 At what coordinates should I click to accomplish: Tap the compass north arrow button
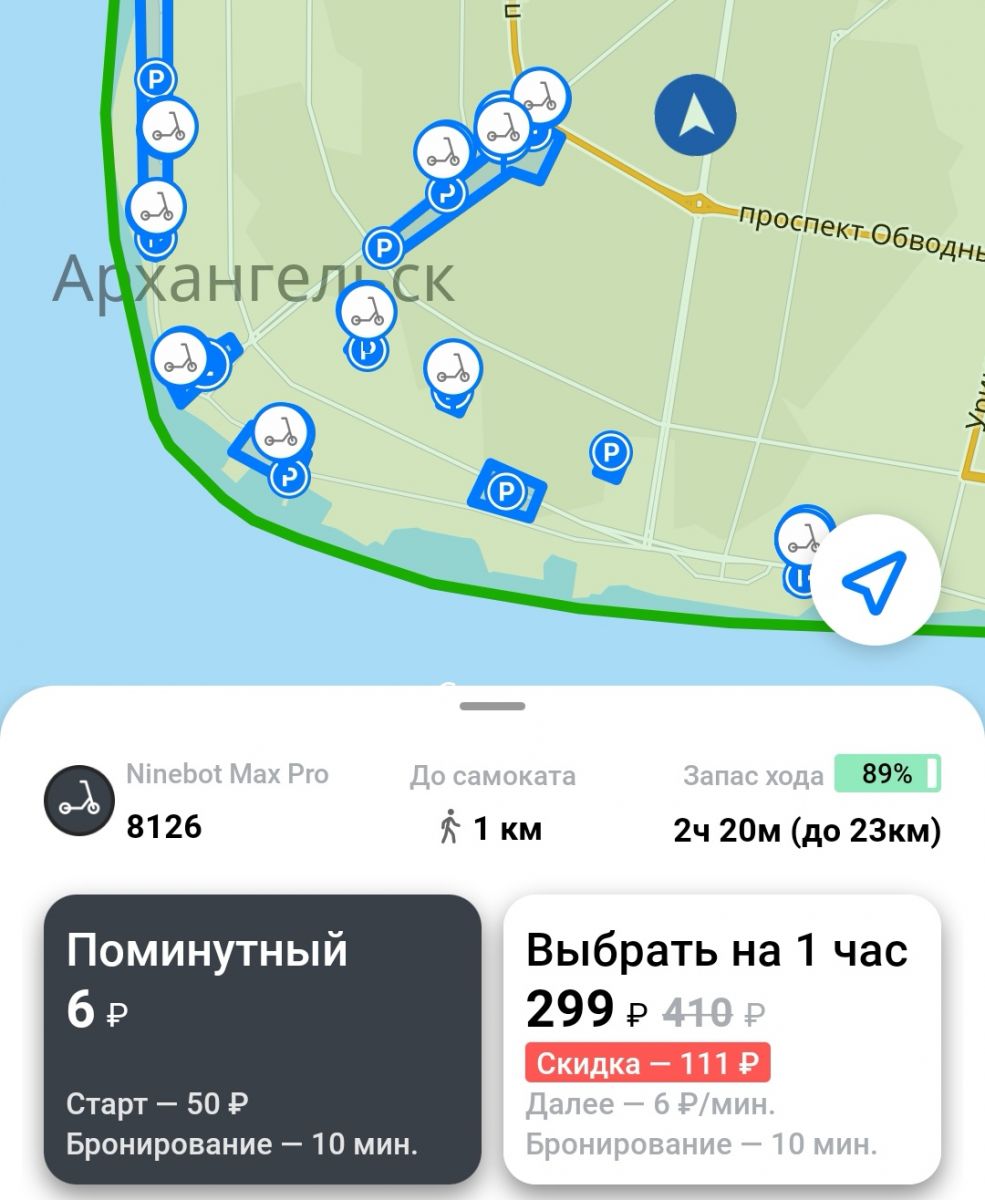pyautogui.click(x=695, y=115)
